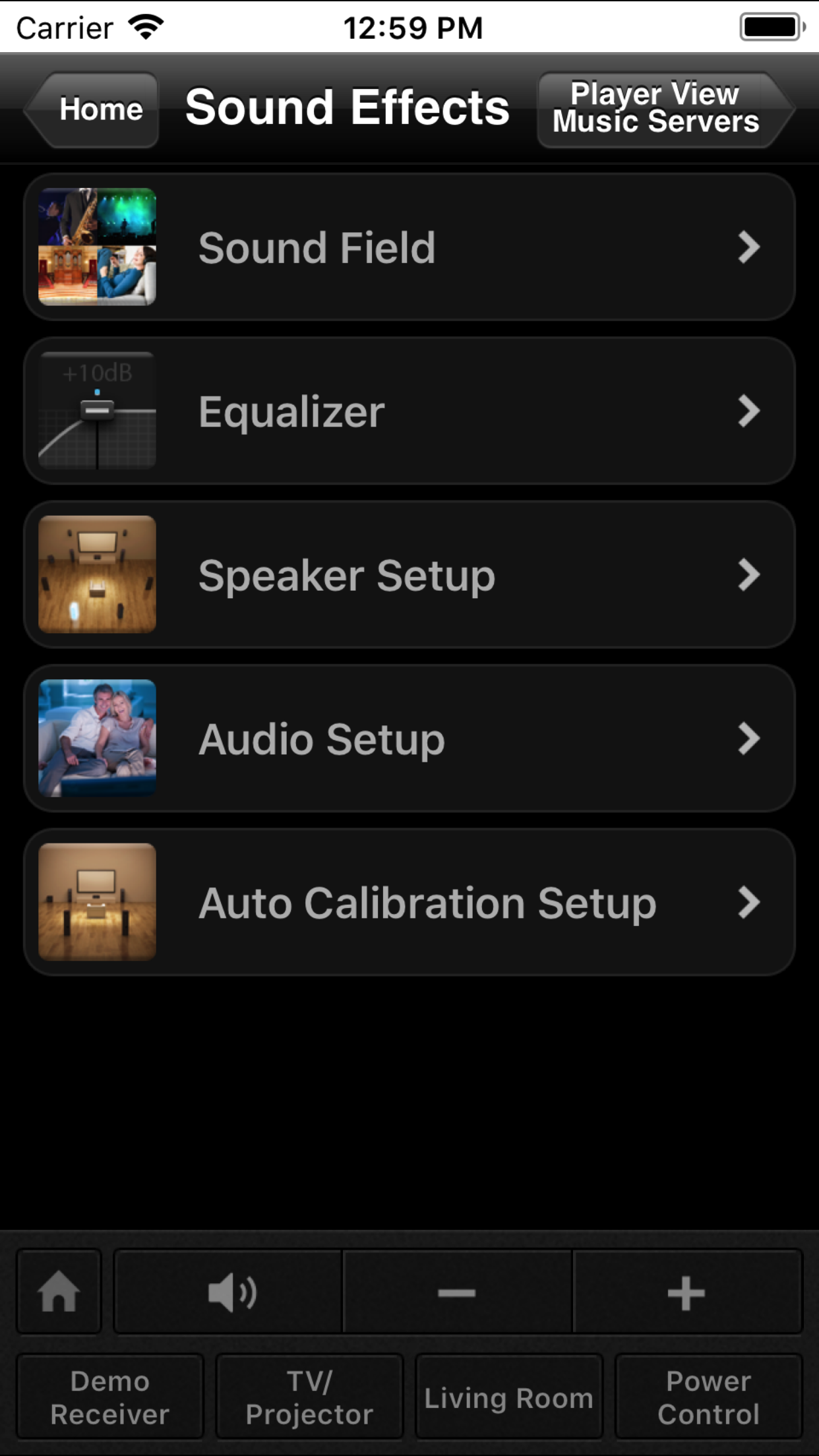Open Speaker Setup

pyautogui.click(x=409, y=574)
